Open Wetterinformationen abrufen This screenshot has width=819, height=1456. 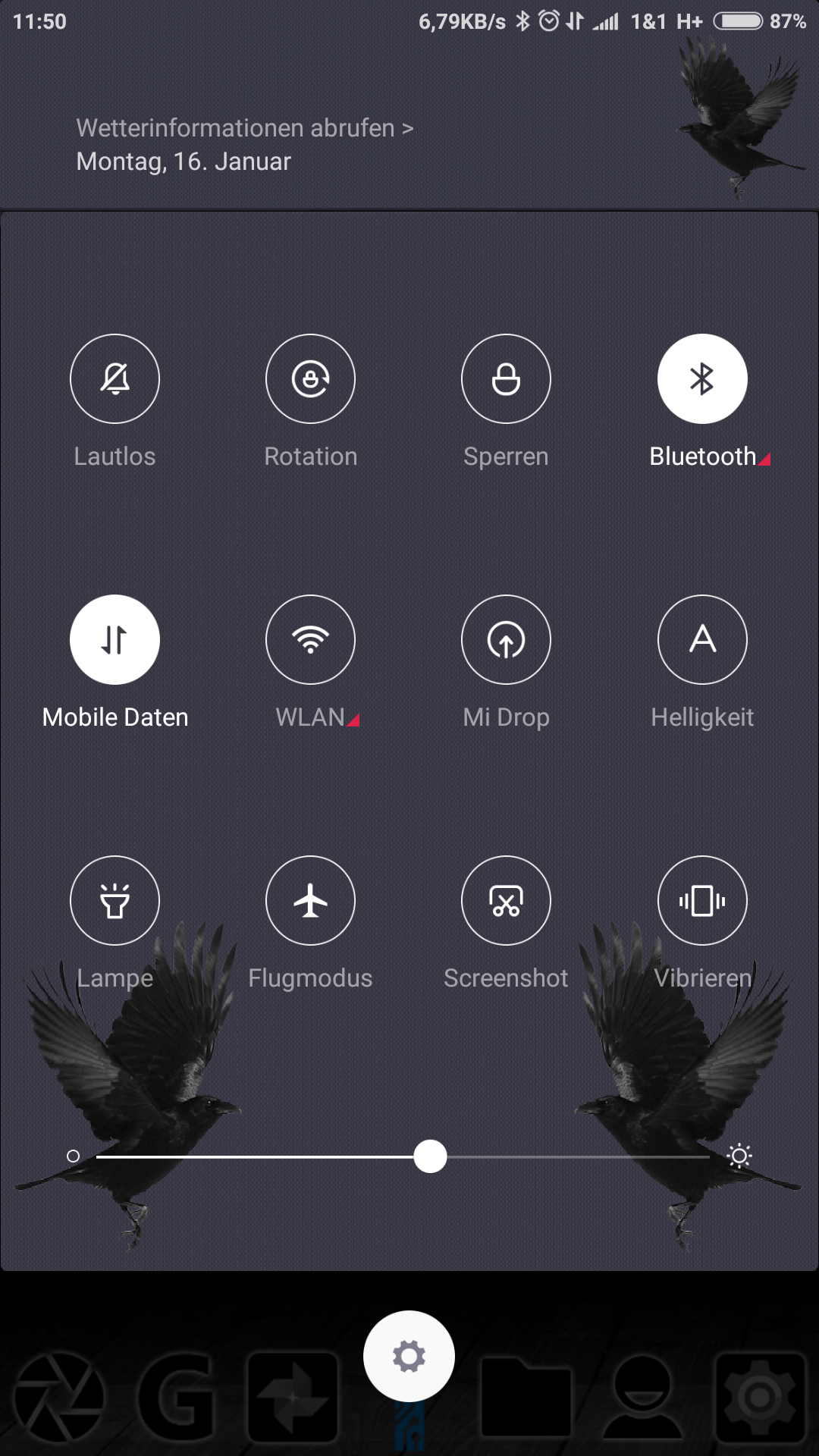click(244, 128)
